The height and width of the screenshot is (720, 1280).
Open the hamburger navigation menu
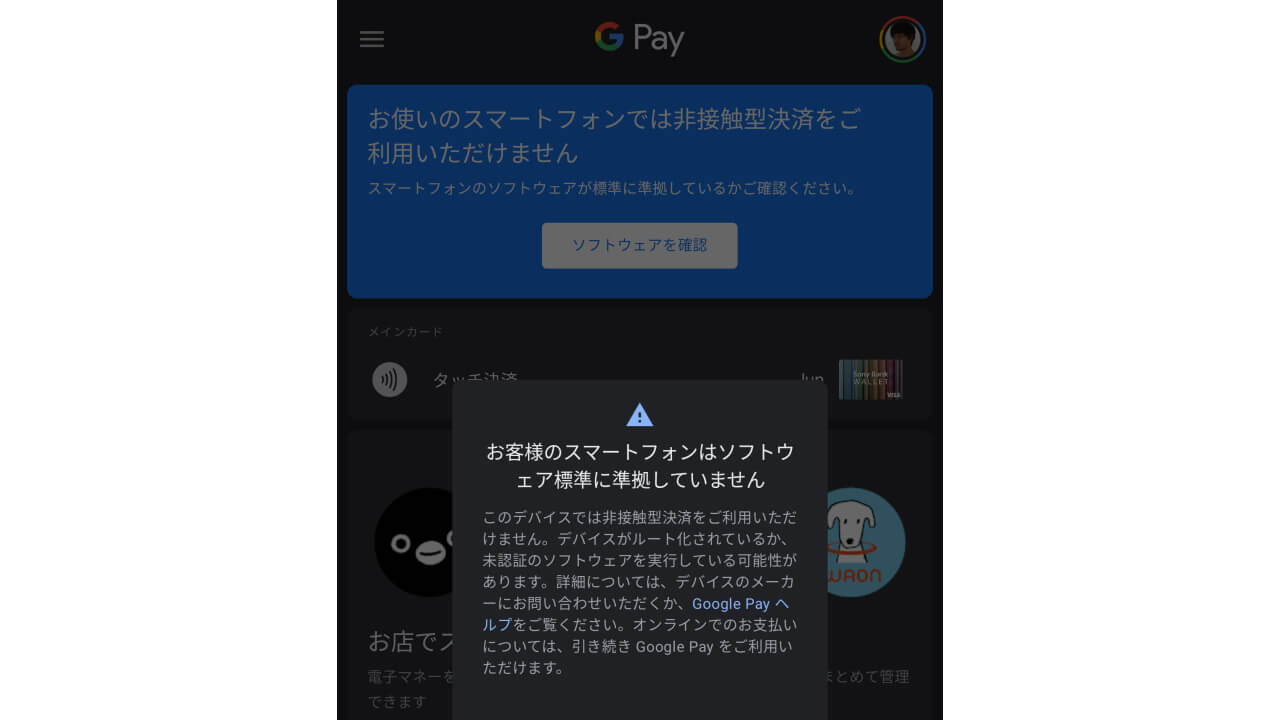tap(372, 39)
